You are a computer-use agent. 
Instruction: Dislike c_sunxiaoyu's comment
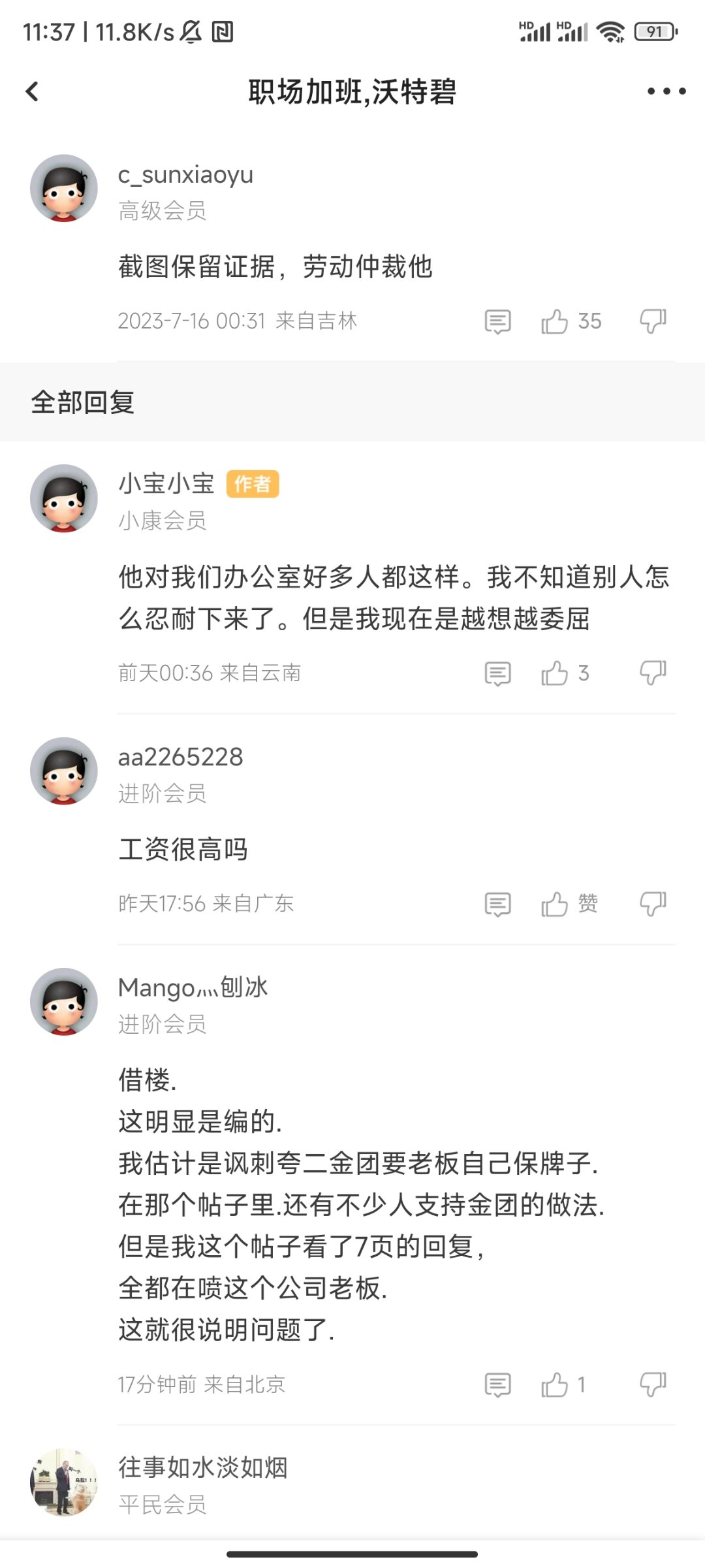pos(653,321)
